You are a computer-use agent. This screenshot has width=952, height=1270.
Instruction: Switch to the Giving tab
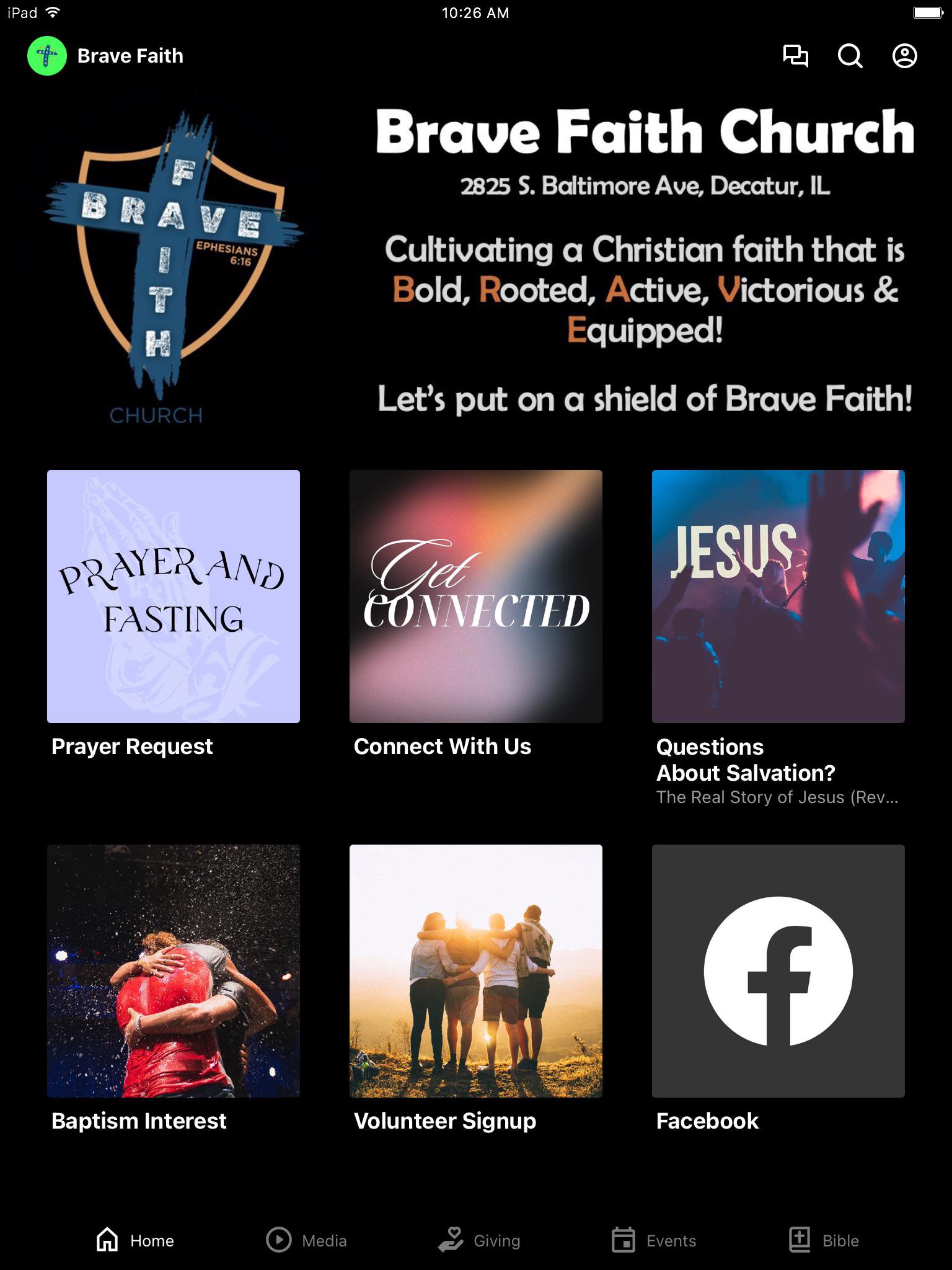479,1240
